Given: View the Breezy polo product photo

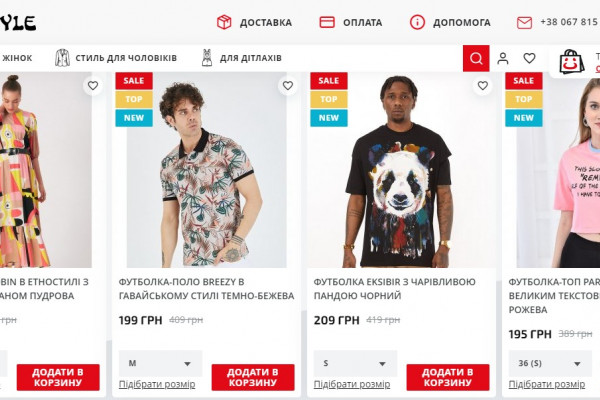Looking at the screenshot, I should pyautogui.click(x=203, y=170).
